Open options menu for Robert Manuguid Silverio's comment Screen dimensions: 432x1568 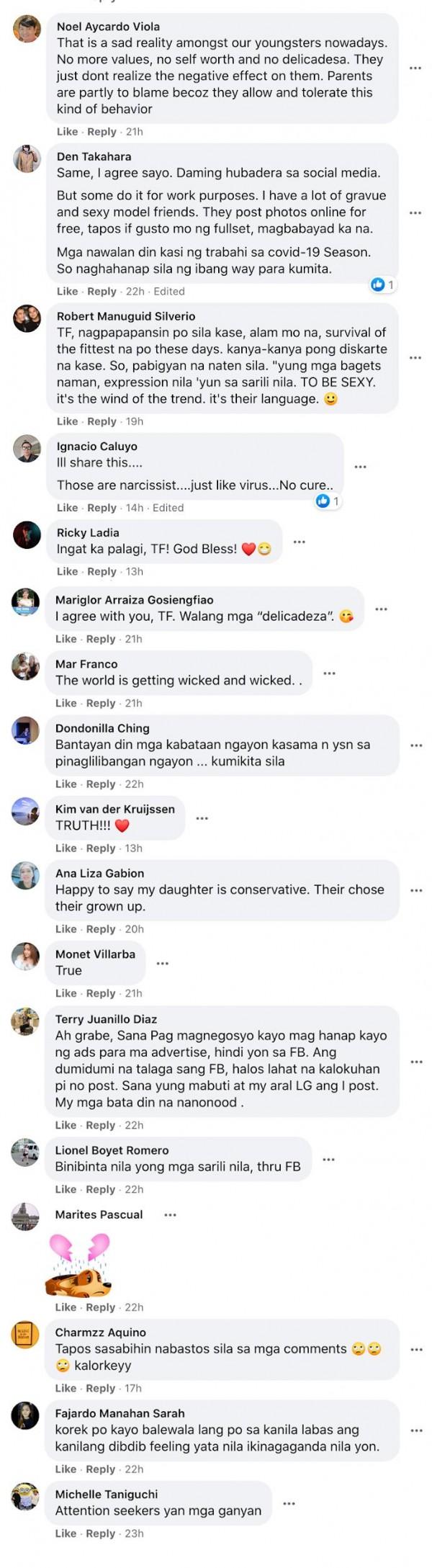point(415,357)
